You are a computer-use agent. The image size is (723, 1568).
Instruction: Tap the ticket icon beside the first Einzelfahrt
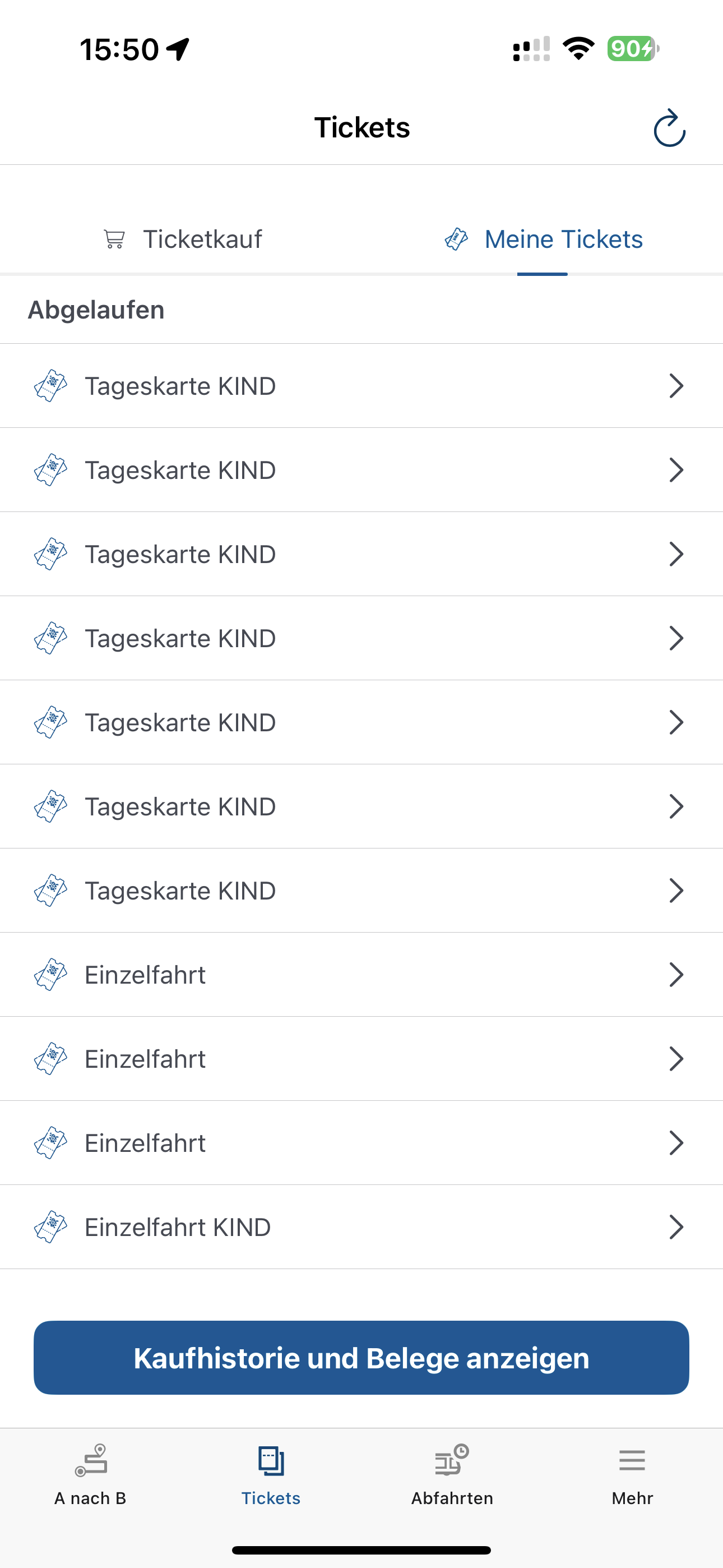click(x=51, y=975)
